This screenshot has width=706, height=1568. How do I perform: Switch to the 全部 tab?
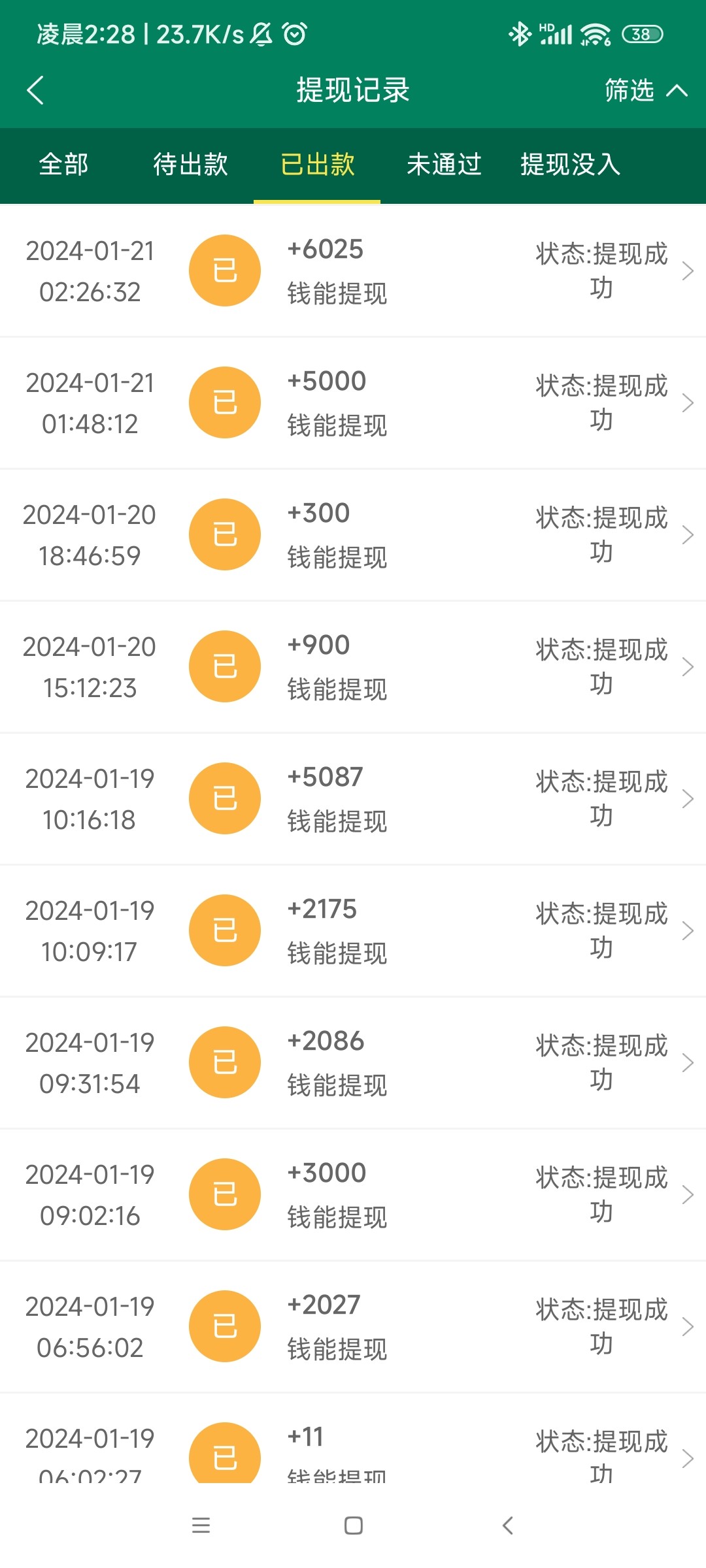point(63,165)
